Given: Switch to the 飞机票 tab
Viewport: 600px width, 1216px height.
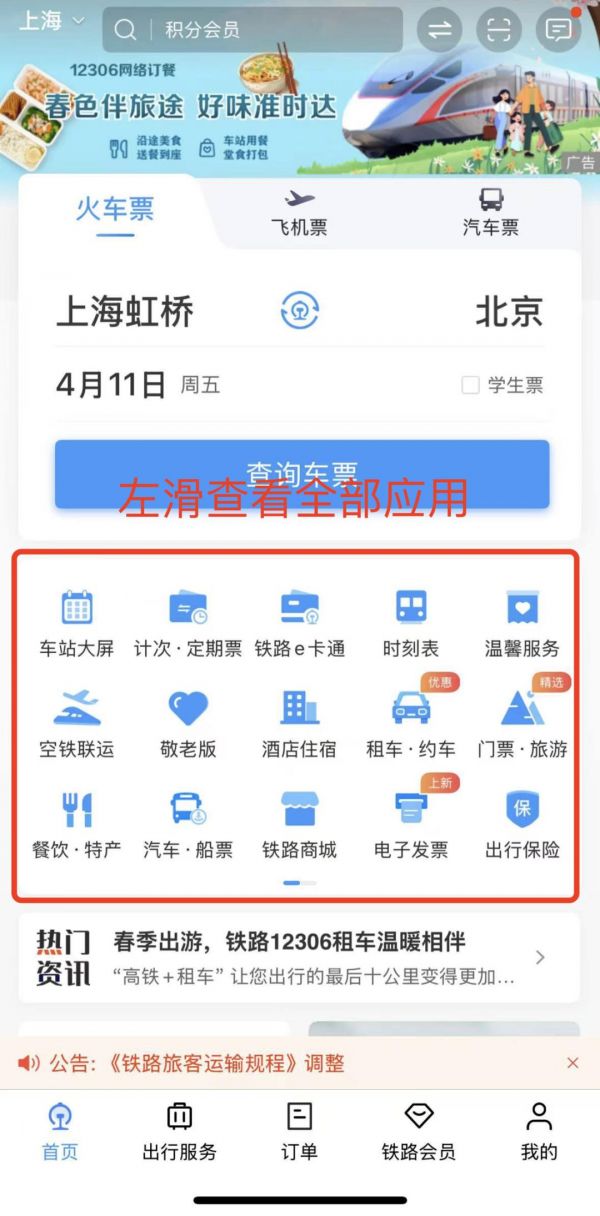Looking at the screenshot, I should [299, 212].
